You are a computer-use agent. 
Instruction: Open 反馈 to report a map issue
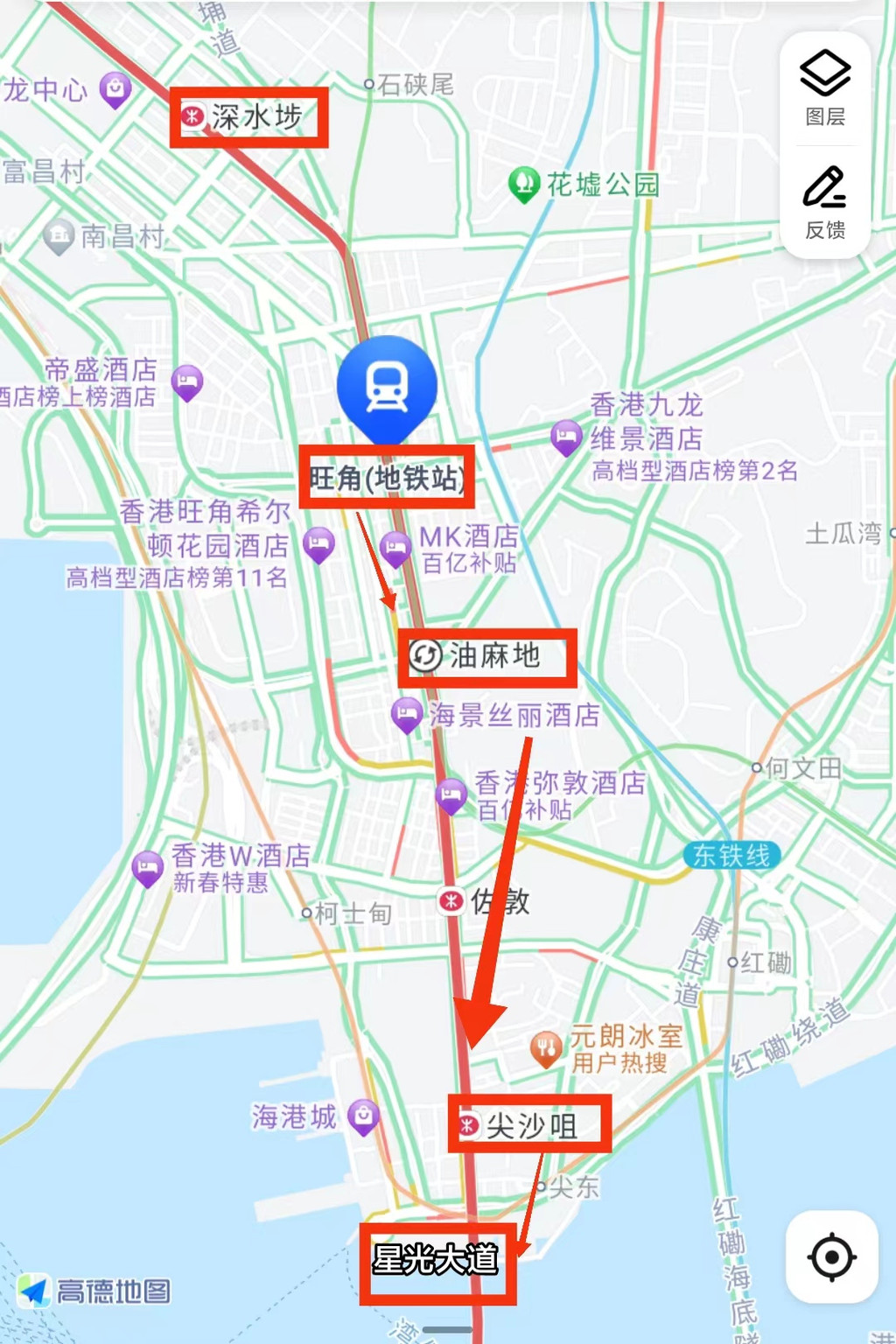point(824,202)
